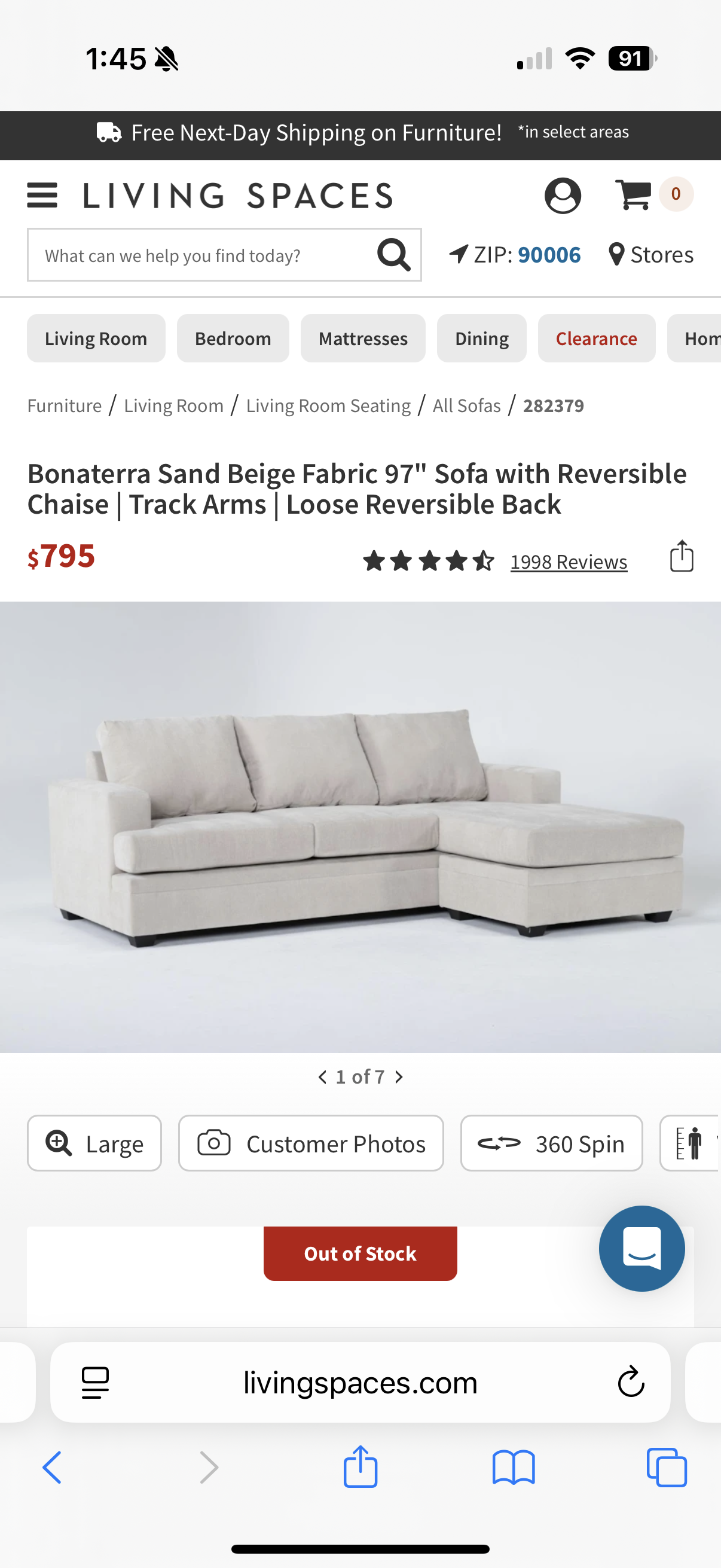Read the 1998 Reviews
Image resolution: width=721 pixels, height=1568 pixels.
pos(569,562)
